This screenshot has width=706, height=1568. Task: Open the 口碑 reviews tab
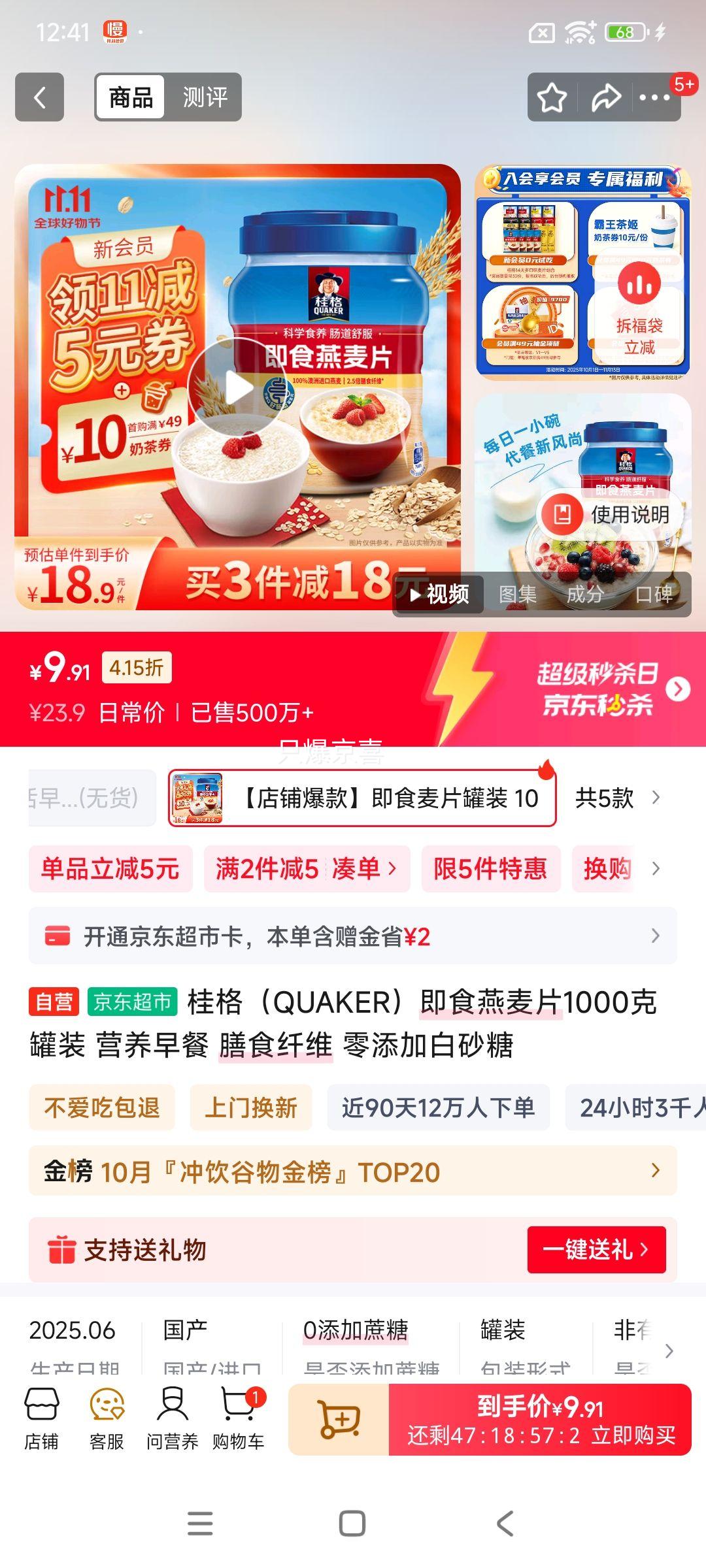pos(654,595)
